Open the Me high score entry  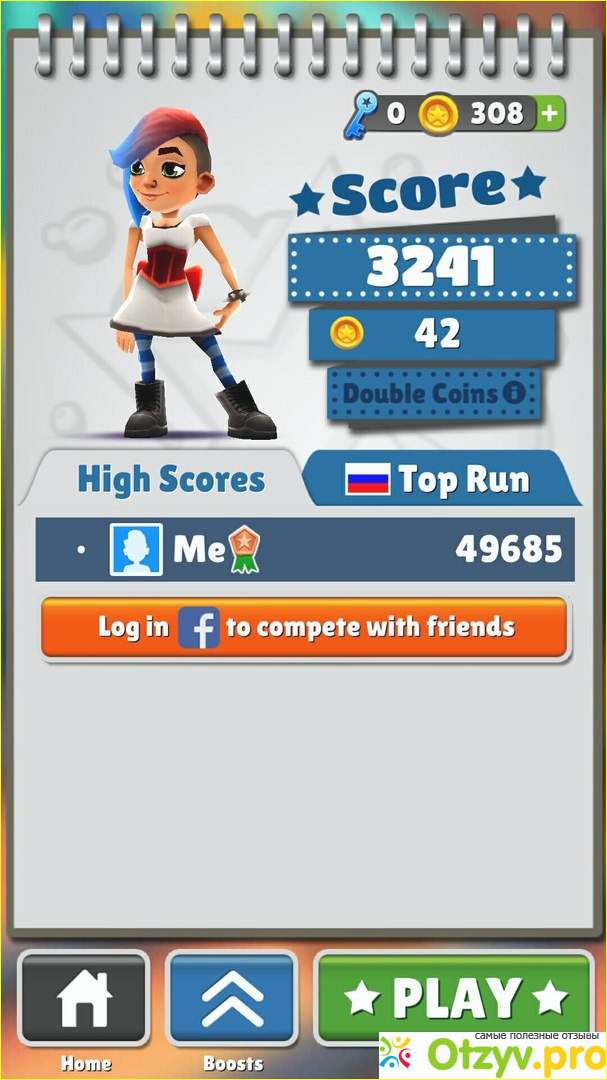(x=304, y=550)
